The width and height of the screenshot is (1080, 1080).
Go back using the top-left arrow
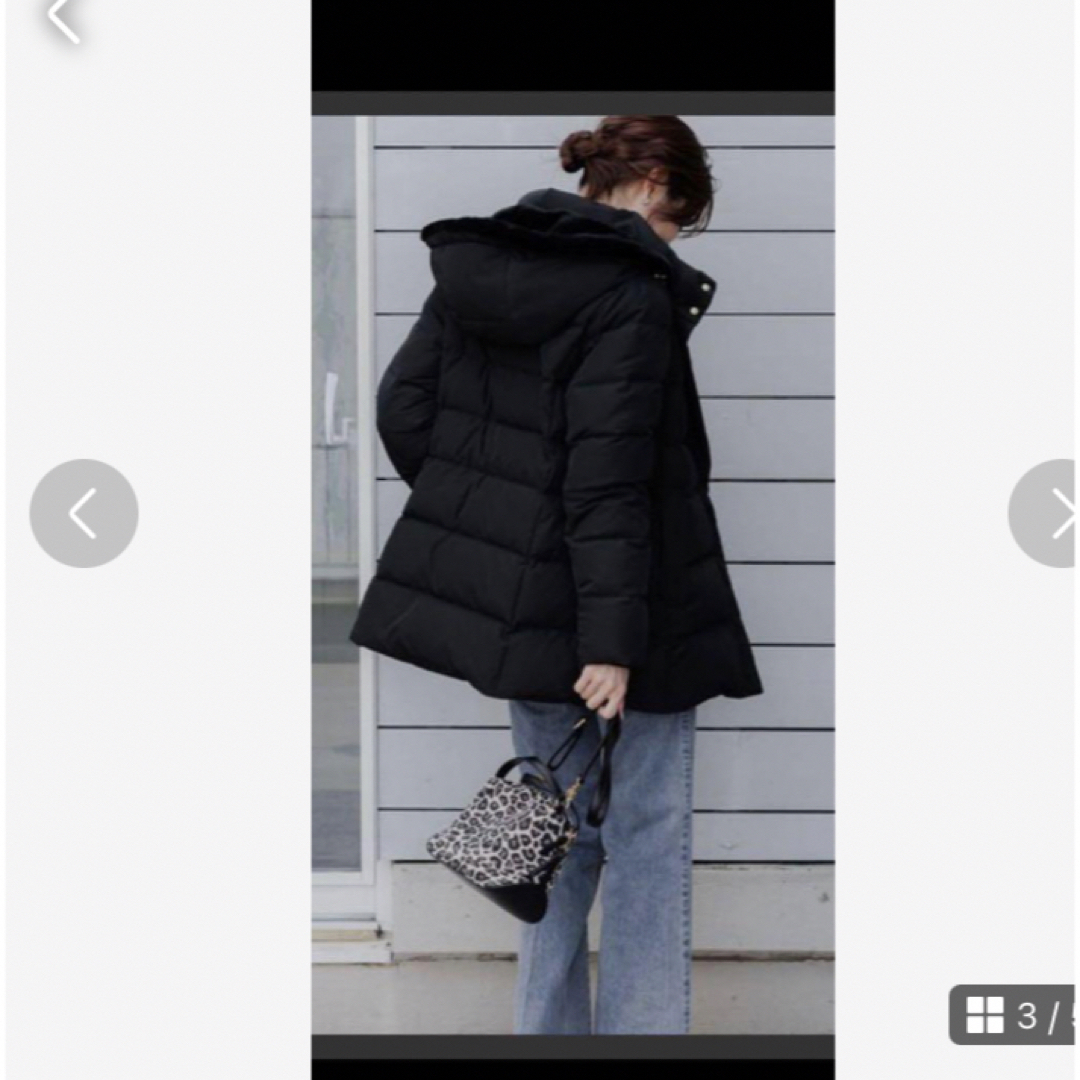(x=63, y=19)
